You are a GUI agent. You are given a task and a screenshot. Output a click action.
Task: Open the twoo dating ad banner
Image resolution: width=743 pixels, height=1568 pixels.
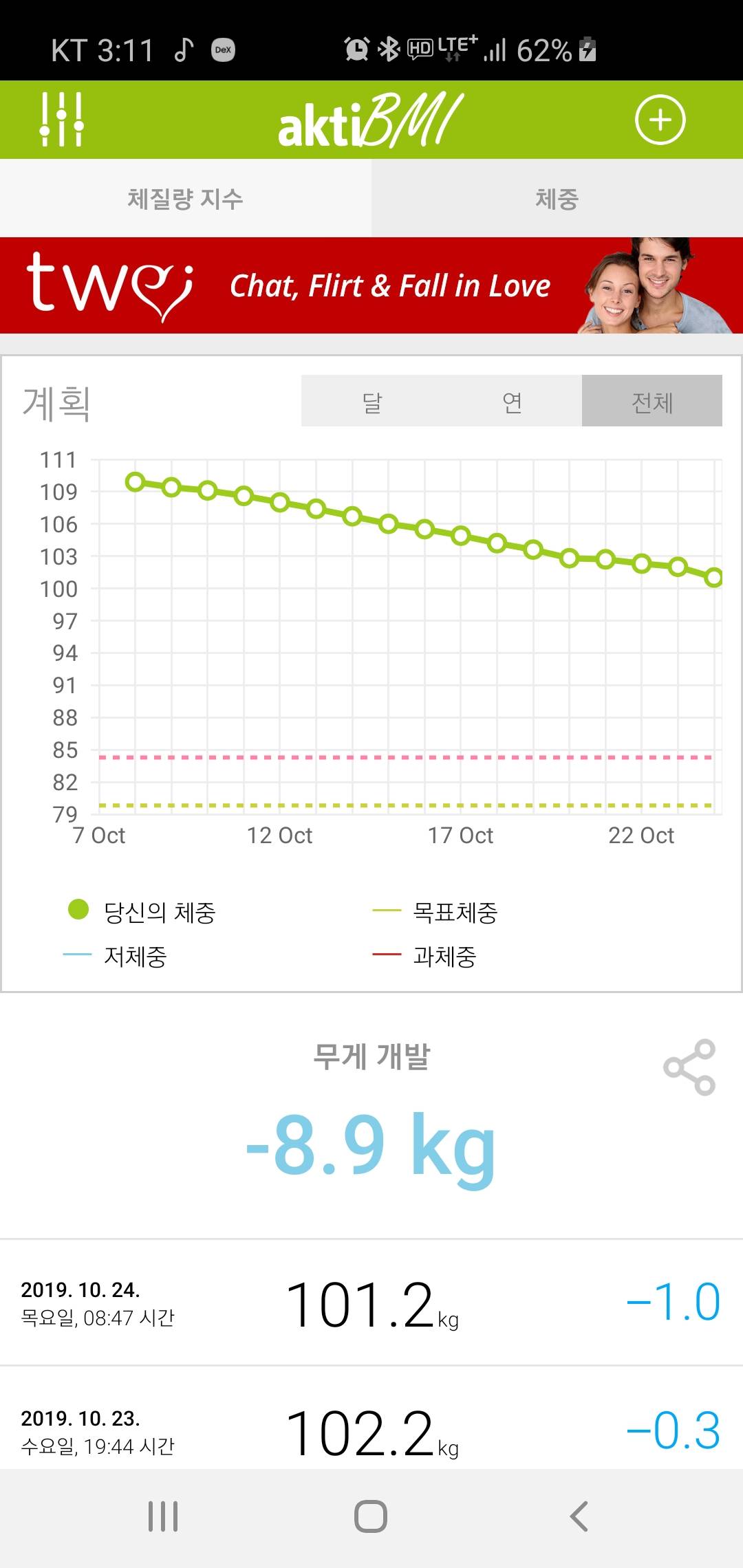pyautogui.click(x=371, y=285)
